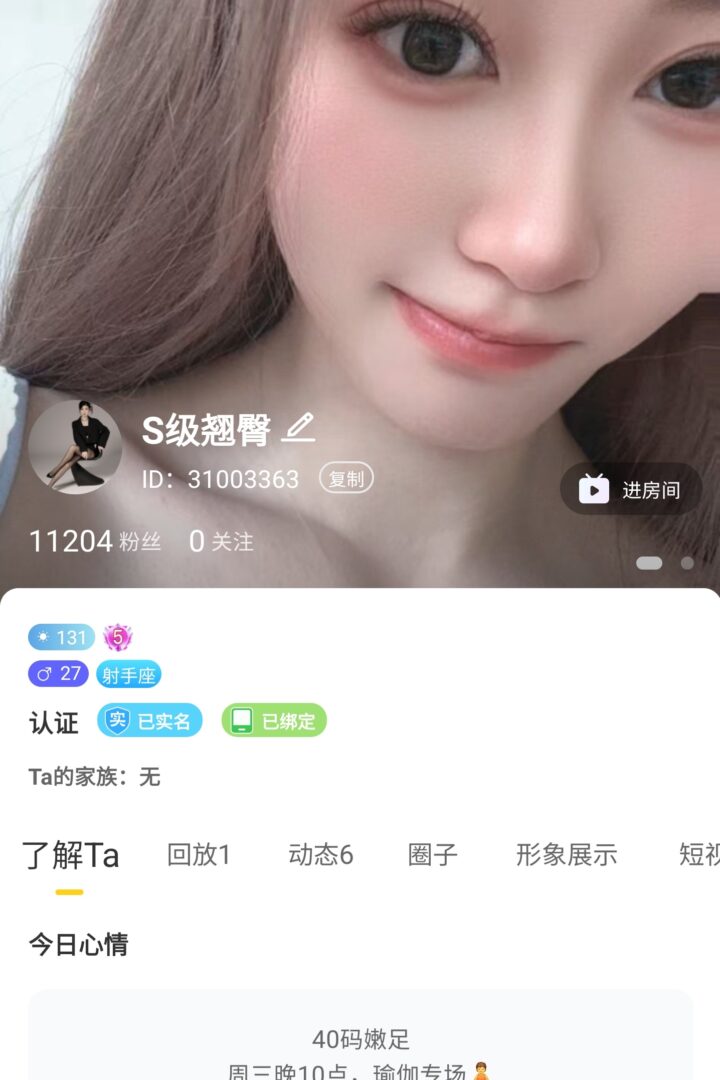Select the 圈子 tab
This screenshot has width=720, height=1080.
point(433,855)
